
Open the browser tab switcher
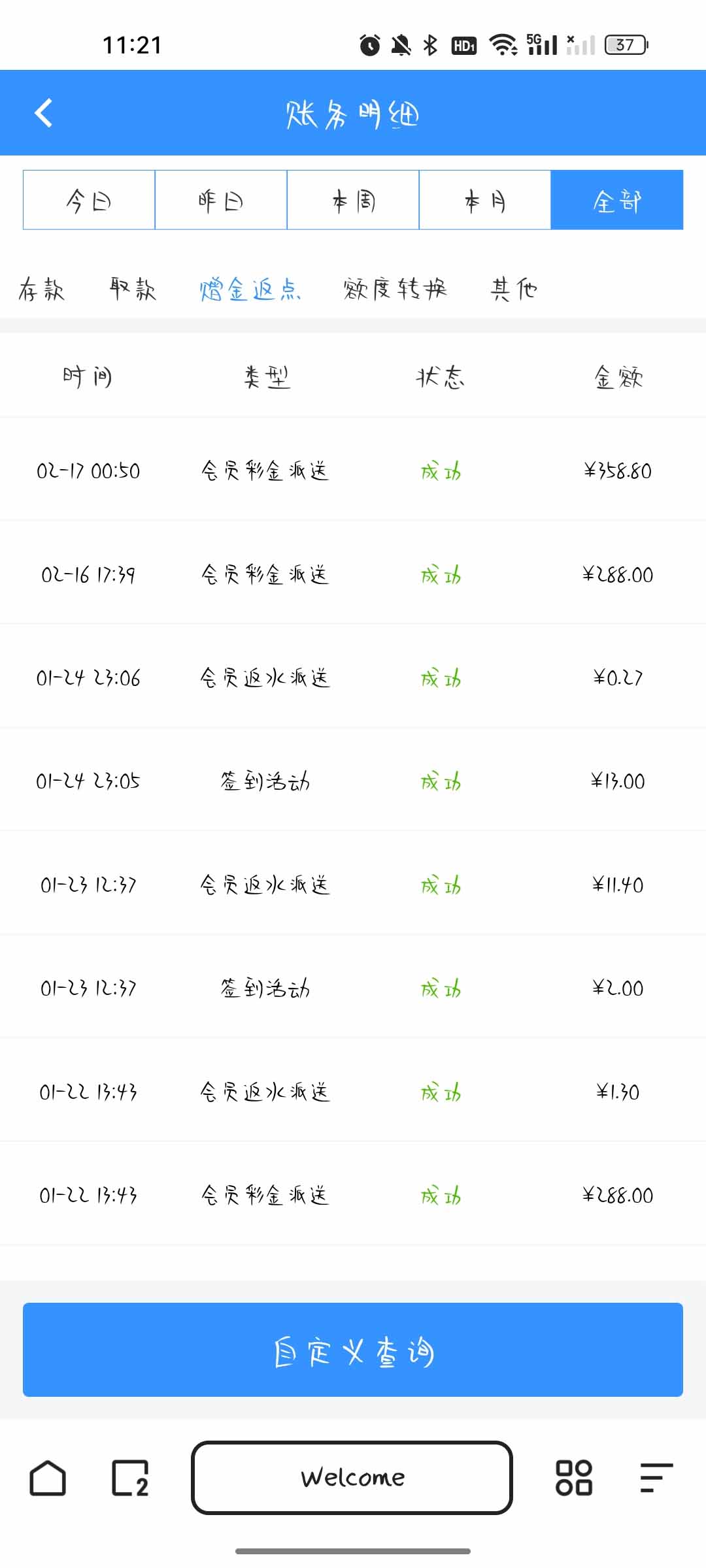[x=130, y=1478]
